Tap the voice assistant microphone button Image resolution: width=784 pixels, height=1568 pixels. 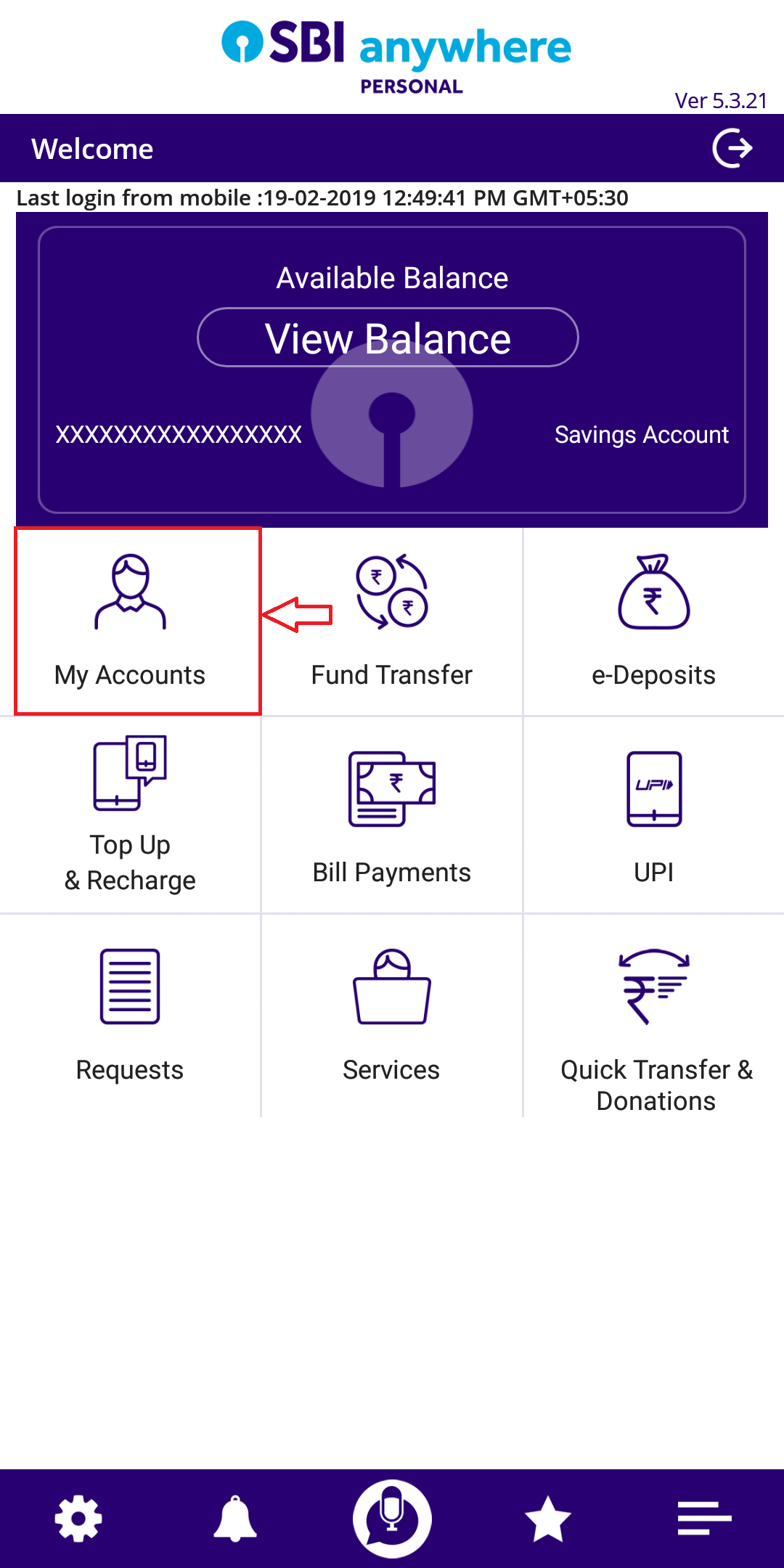pos(392,1519)
